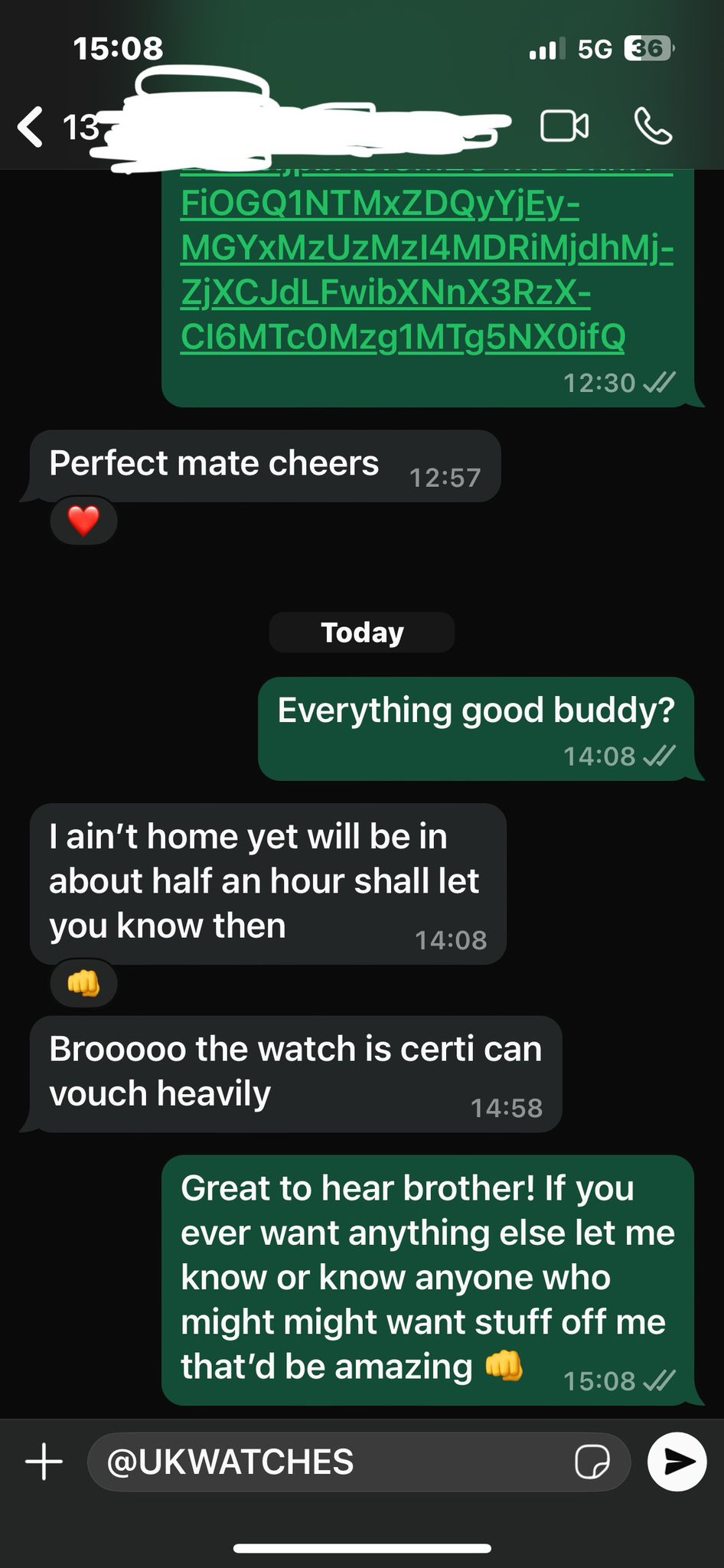724x1568 pixels.
Task: View fist reaction under 'I ain't home yet'
Action: click(83, 983)
